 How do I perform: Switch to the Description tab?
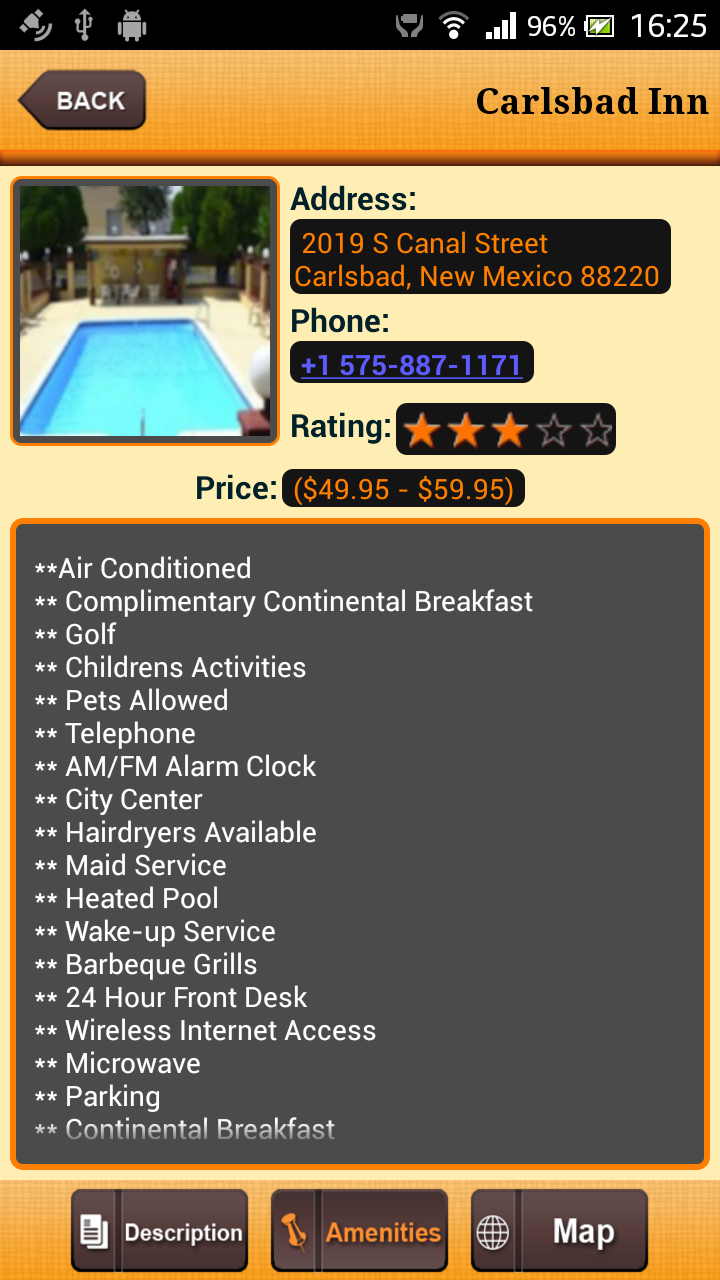[160, 1231]
